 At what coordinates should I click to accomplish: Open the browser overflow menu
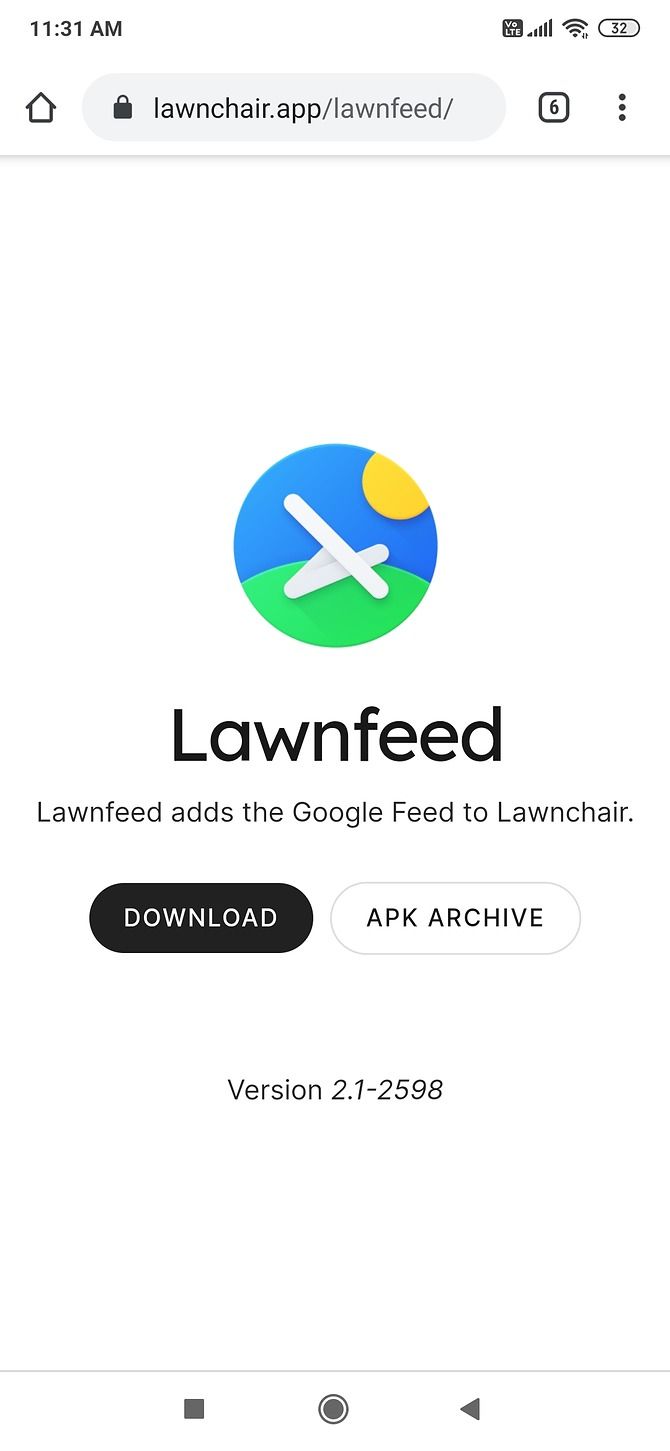coord(622,108)
